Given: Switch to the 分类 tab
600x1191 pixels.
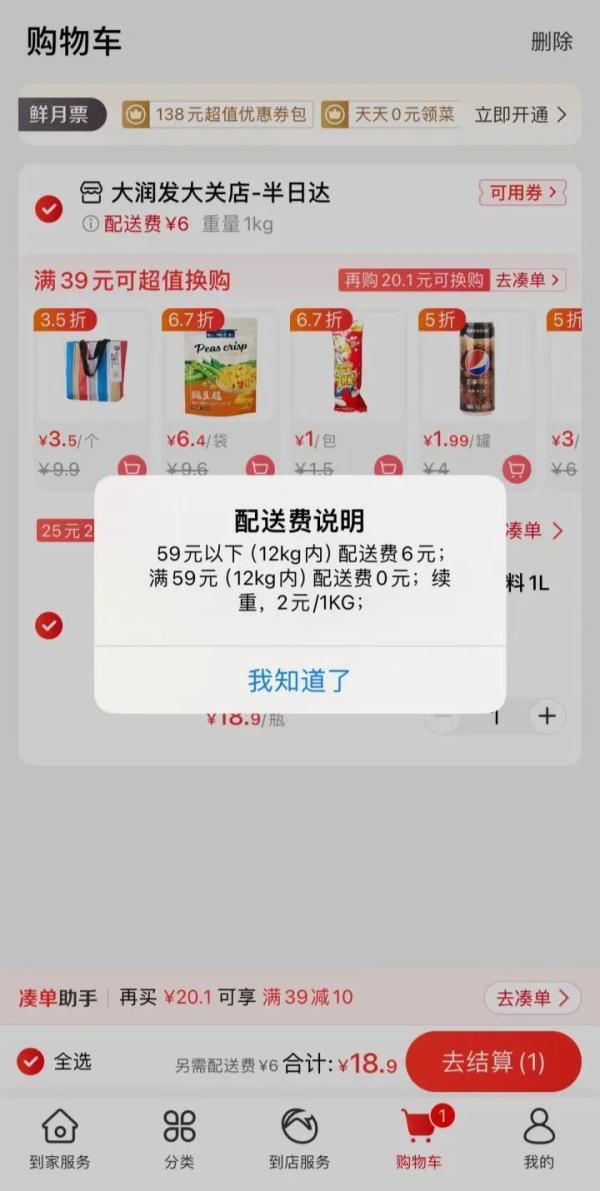Looking at the screenshot, I should click(180, 1138).
